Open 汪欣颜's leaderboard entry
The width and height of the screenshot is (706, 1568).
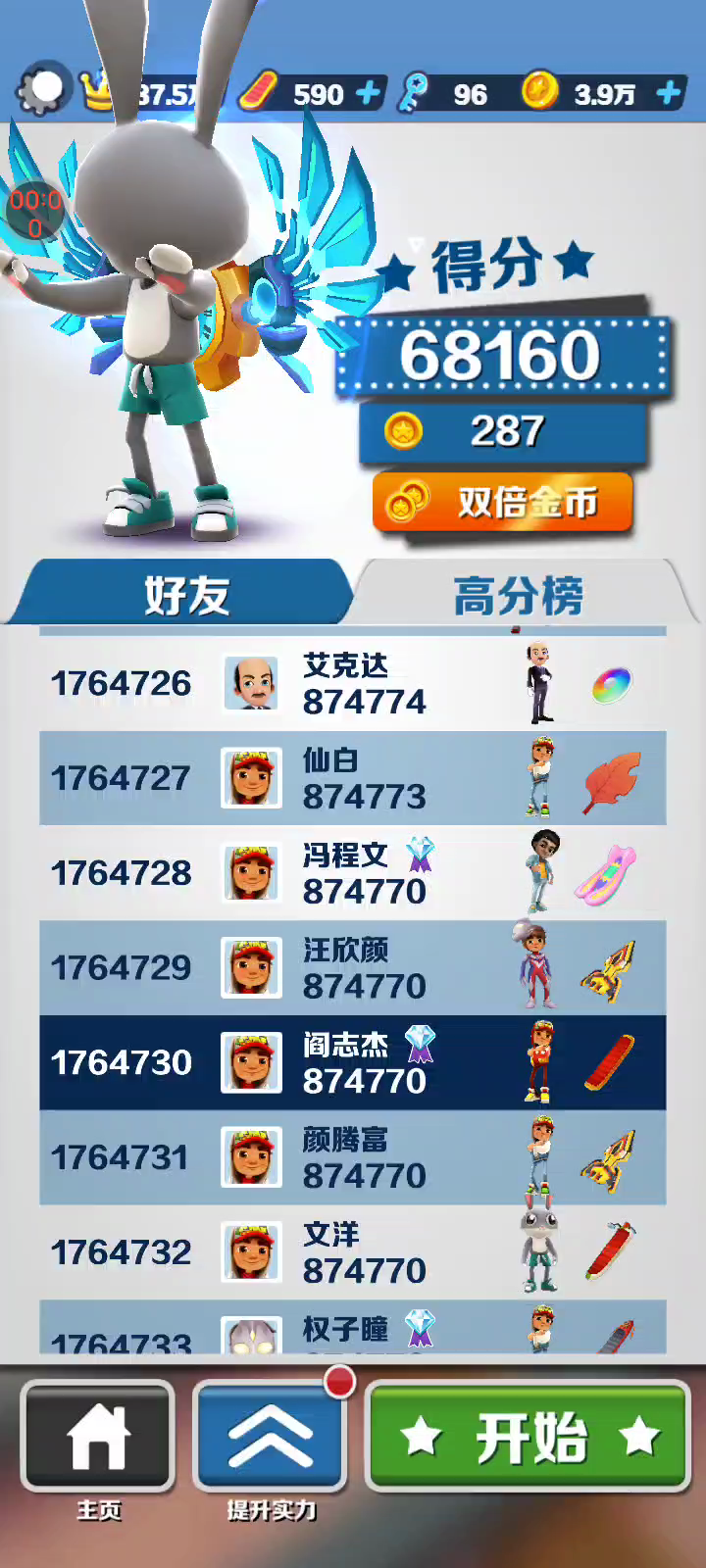coord(353,967)
